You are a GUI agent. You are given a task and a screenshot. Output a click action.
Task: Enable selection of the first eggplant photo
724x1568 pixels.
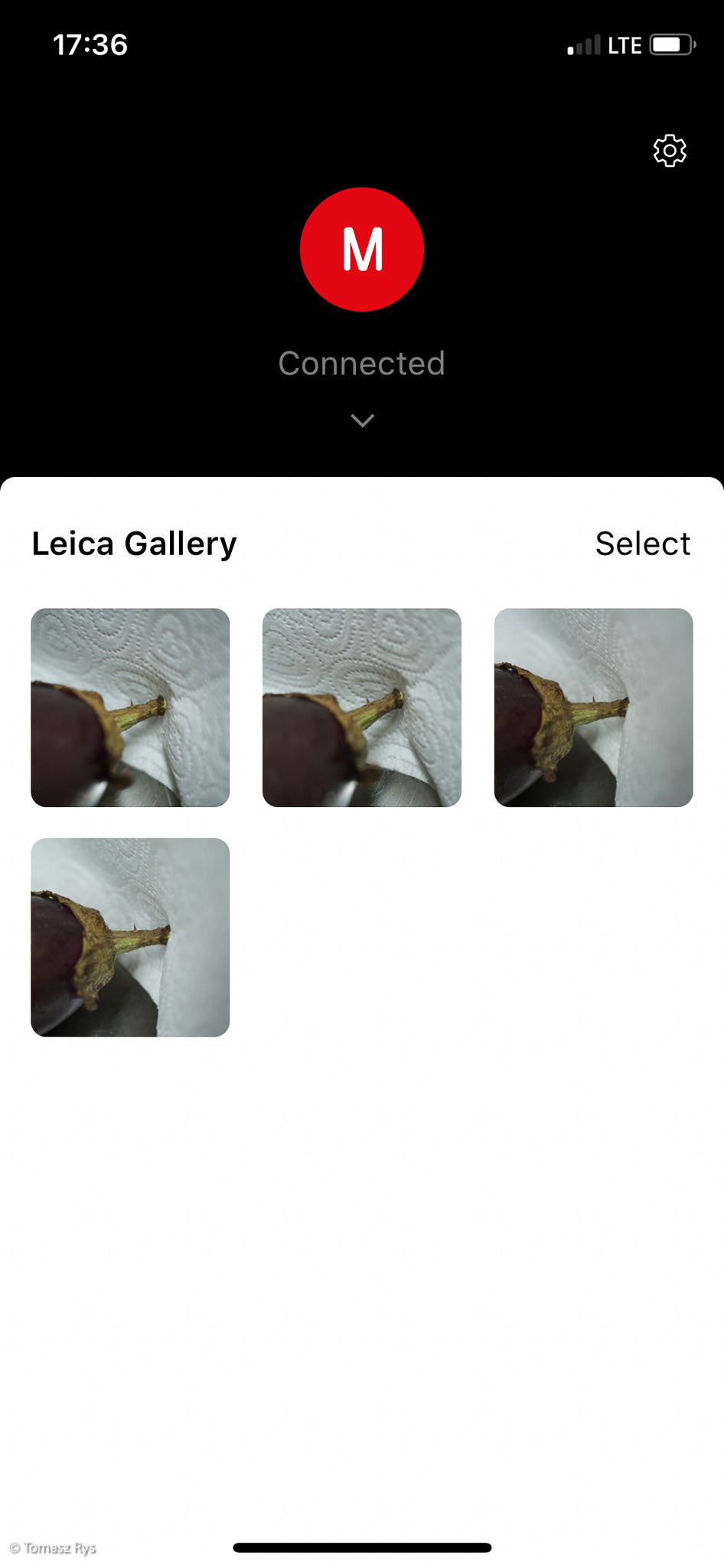coord(130,706)
